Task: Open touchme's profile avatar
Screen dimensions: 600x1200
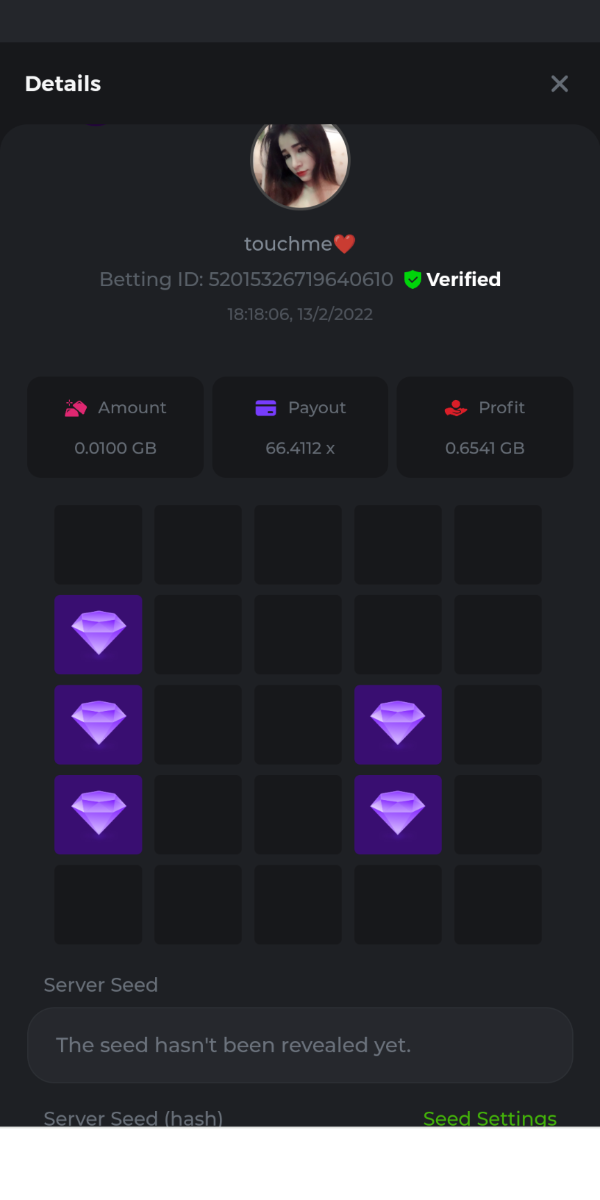Action: click(x=299, y=162)
